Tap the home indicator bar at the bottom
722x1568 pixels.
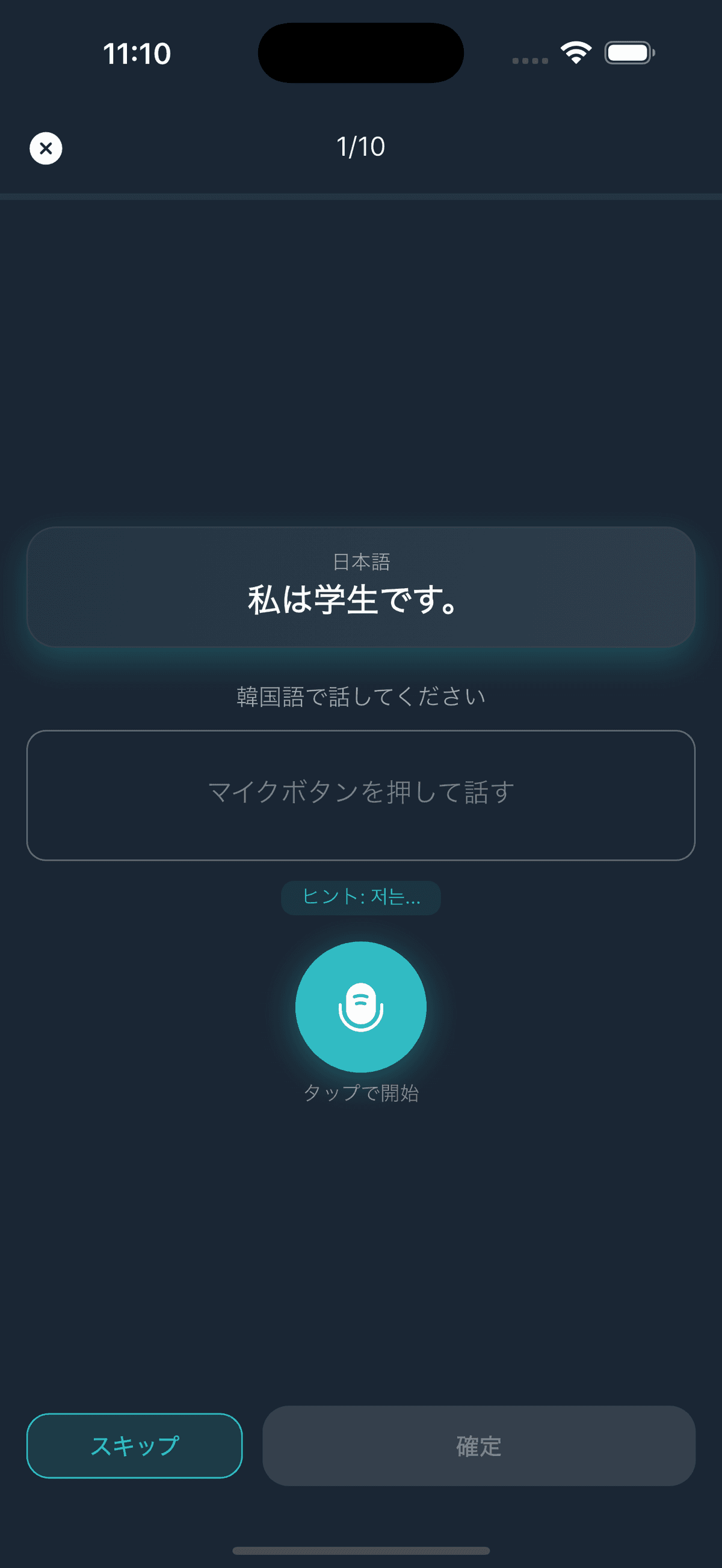[x=360, y=1549]
